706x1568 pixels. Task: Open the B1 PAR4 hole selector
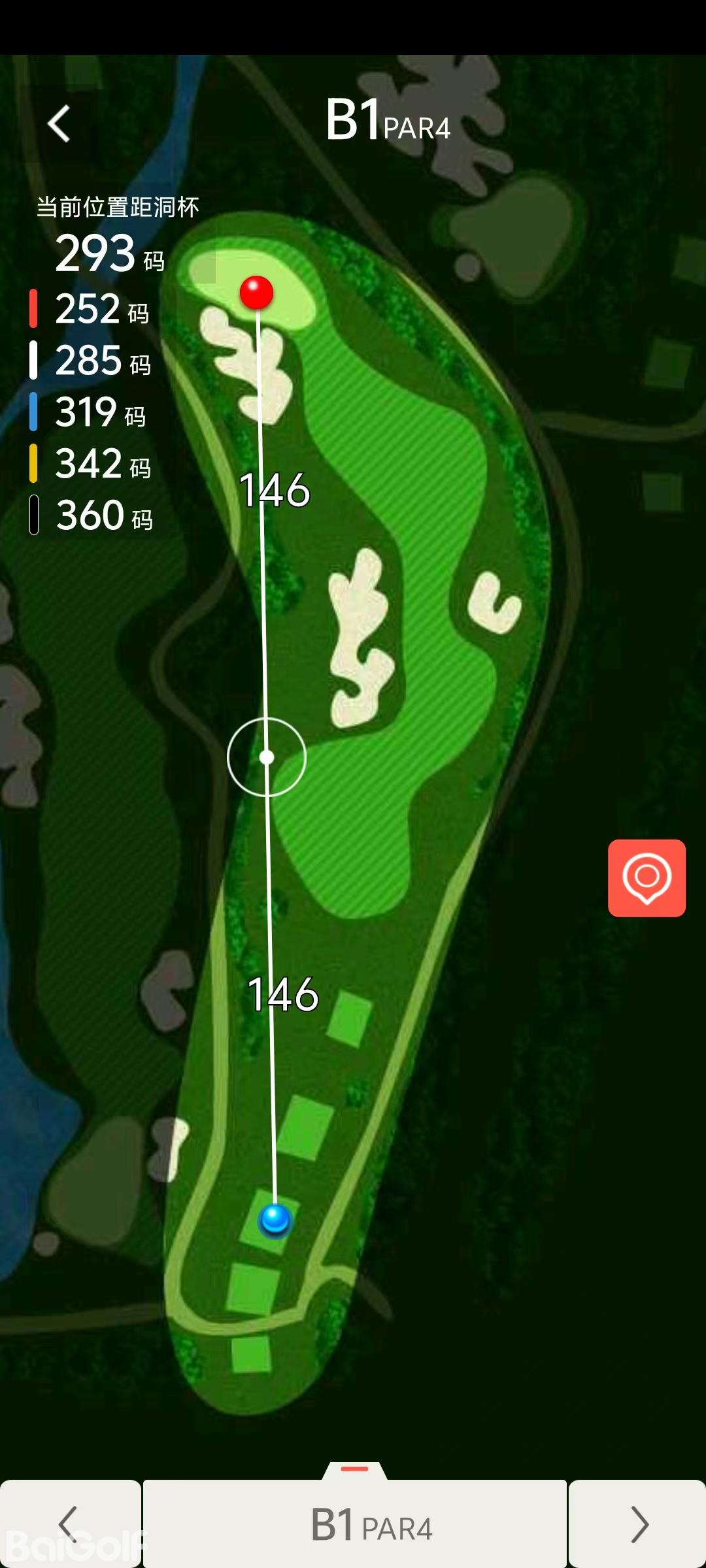coord(355,1524)
